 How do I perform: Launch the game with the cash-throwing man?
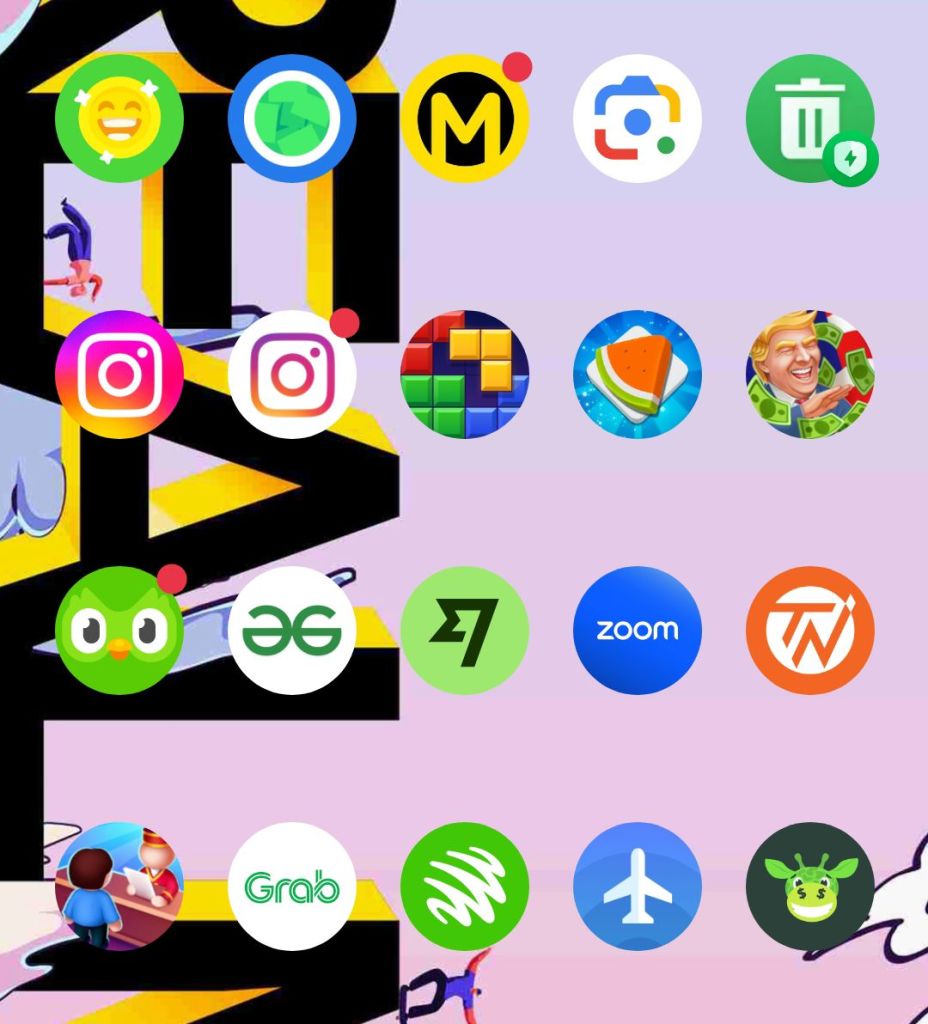pyautogui.click(x=810, y=375)
